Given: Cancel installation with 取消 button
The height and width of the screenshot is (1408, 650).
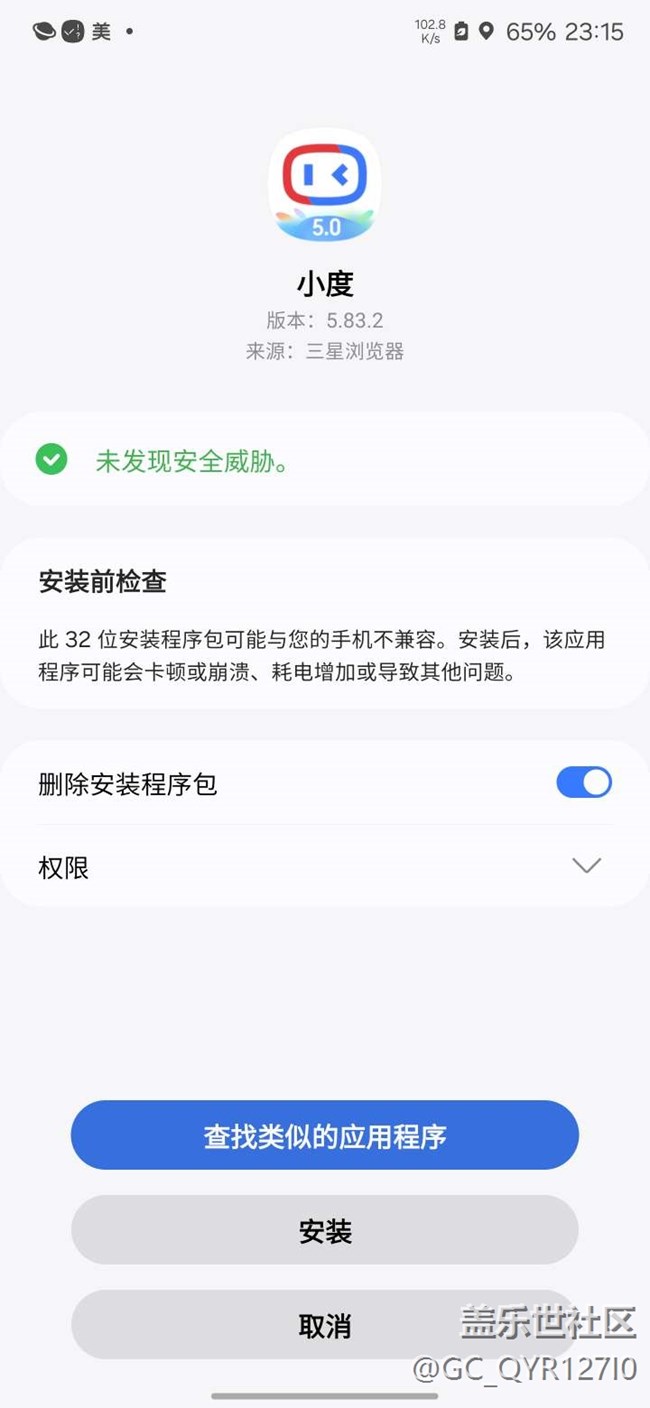Looking at the screenshot, I should 324,1325.
